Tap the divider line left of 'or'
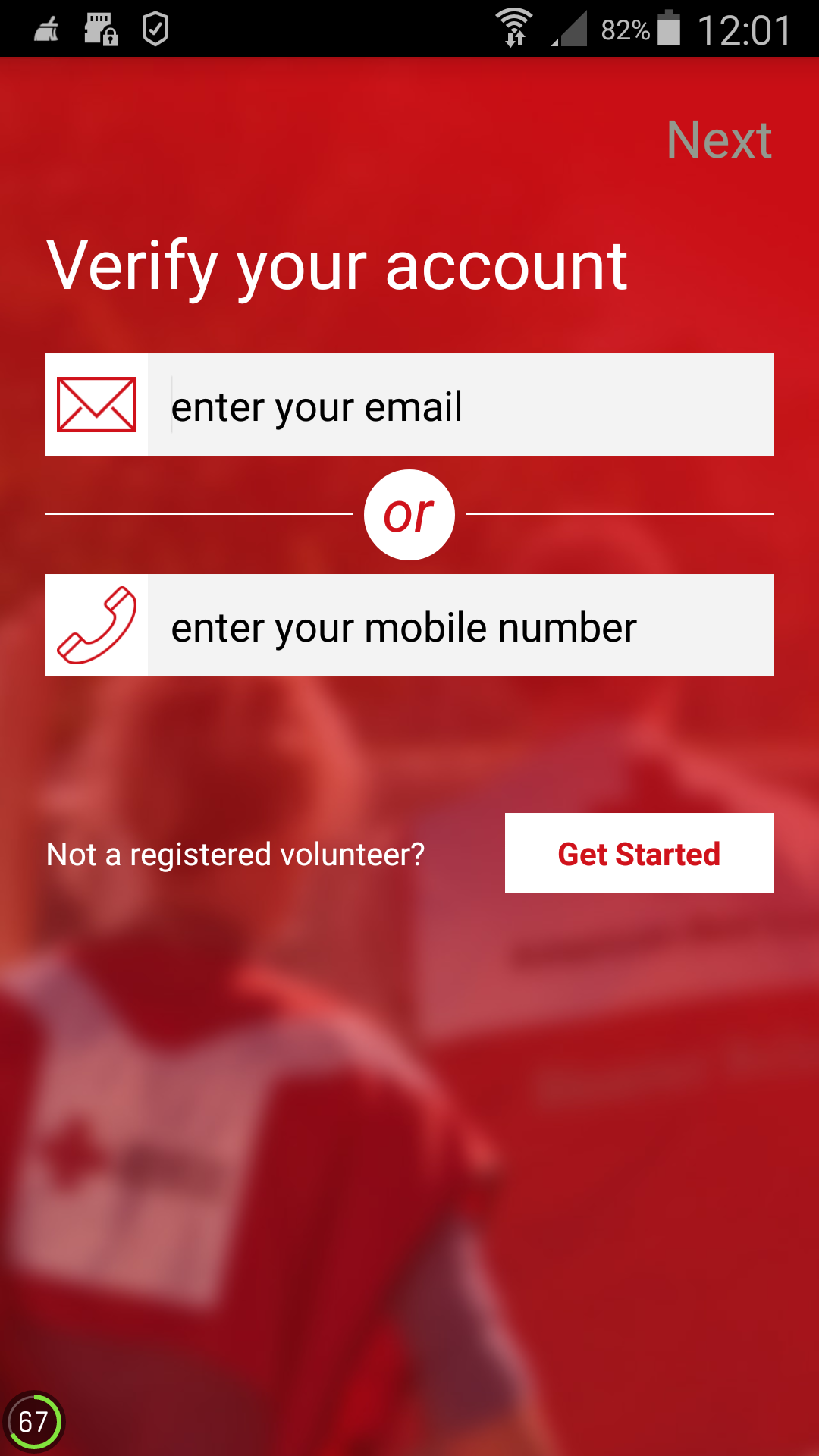 point(197,514)
